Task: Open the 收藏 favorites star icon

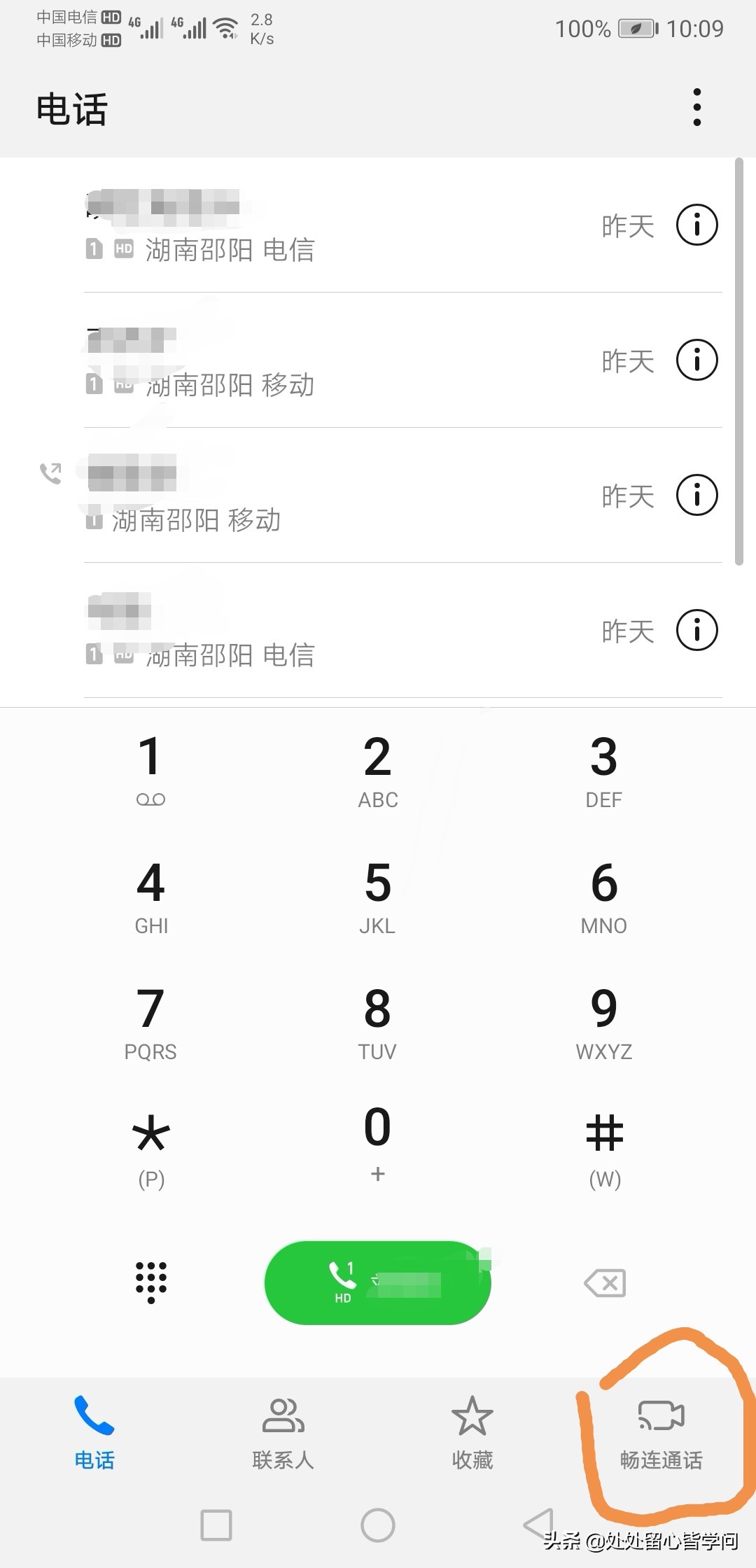Action: [x=470, y=1414]
